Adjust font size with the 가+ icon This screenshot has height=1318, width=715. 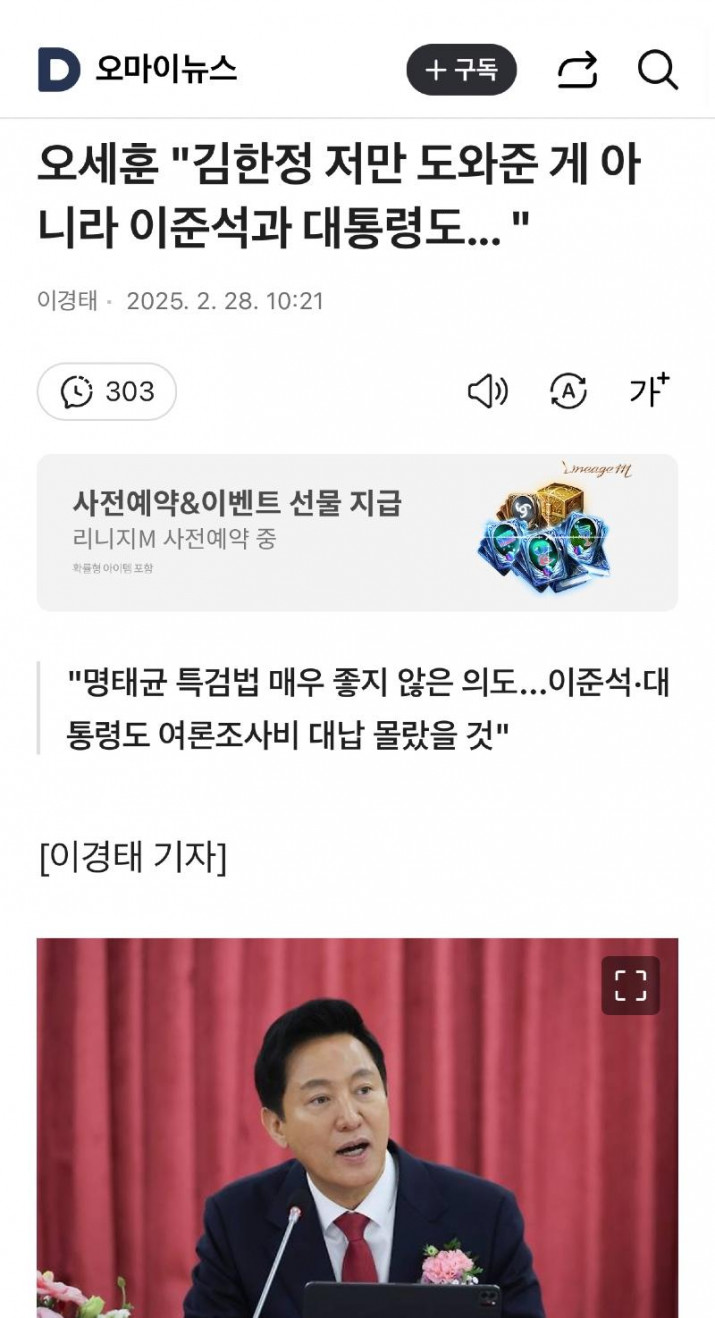pos(649,391)
